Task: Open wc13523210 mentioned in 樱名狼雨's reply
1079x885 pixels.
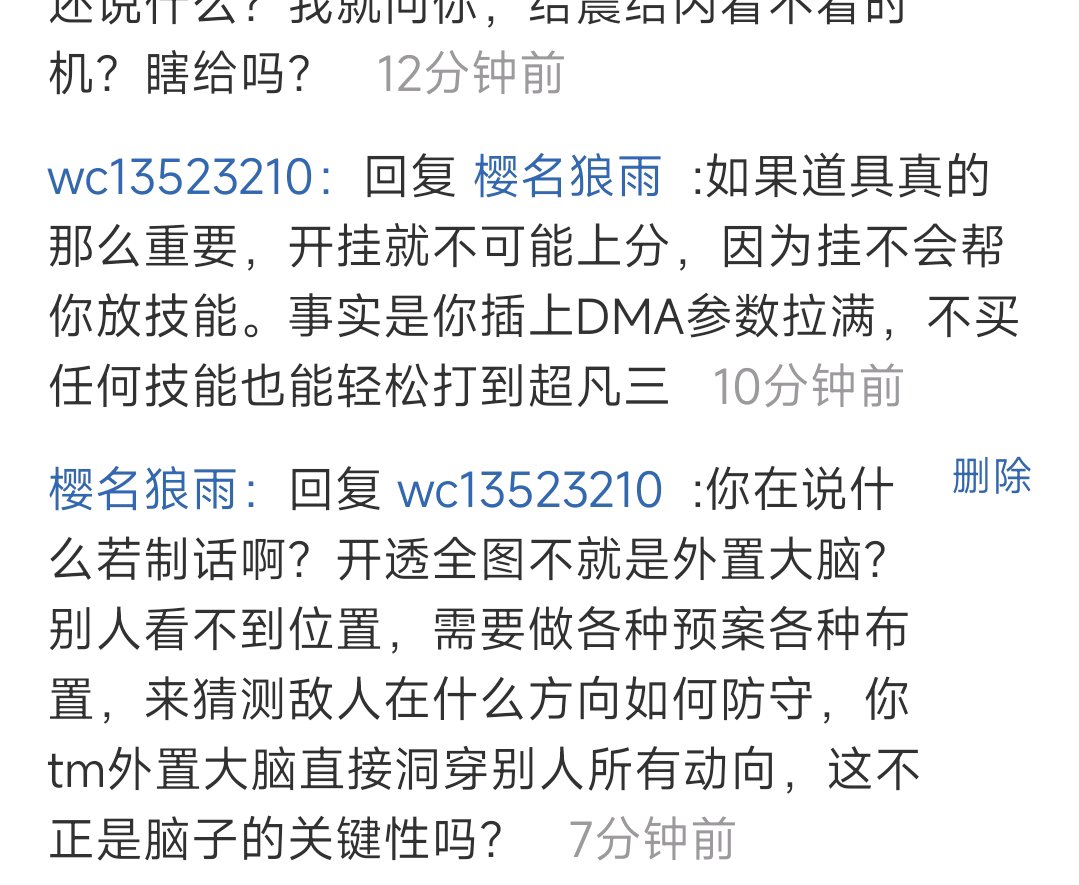Action: 529,490
